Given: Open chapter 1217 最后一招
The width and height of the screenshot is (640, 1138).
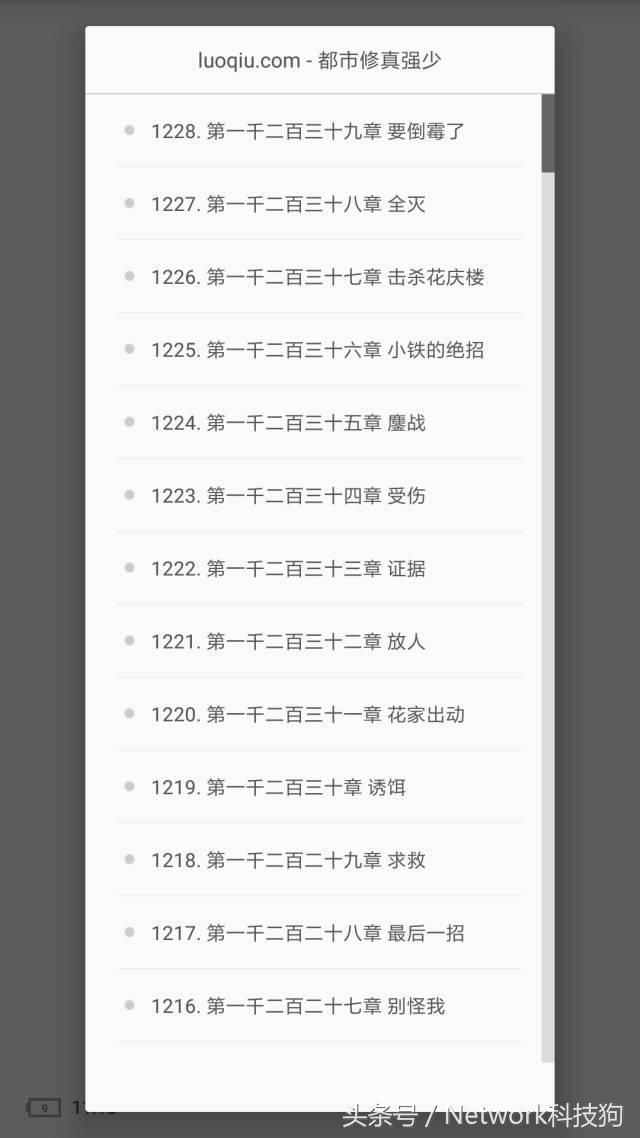Looking at the screenshot, I should point(319,933).
